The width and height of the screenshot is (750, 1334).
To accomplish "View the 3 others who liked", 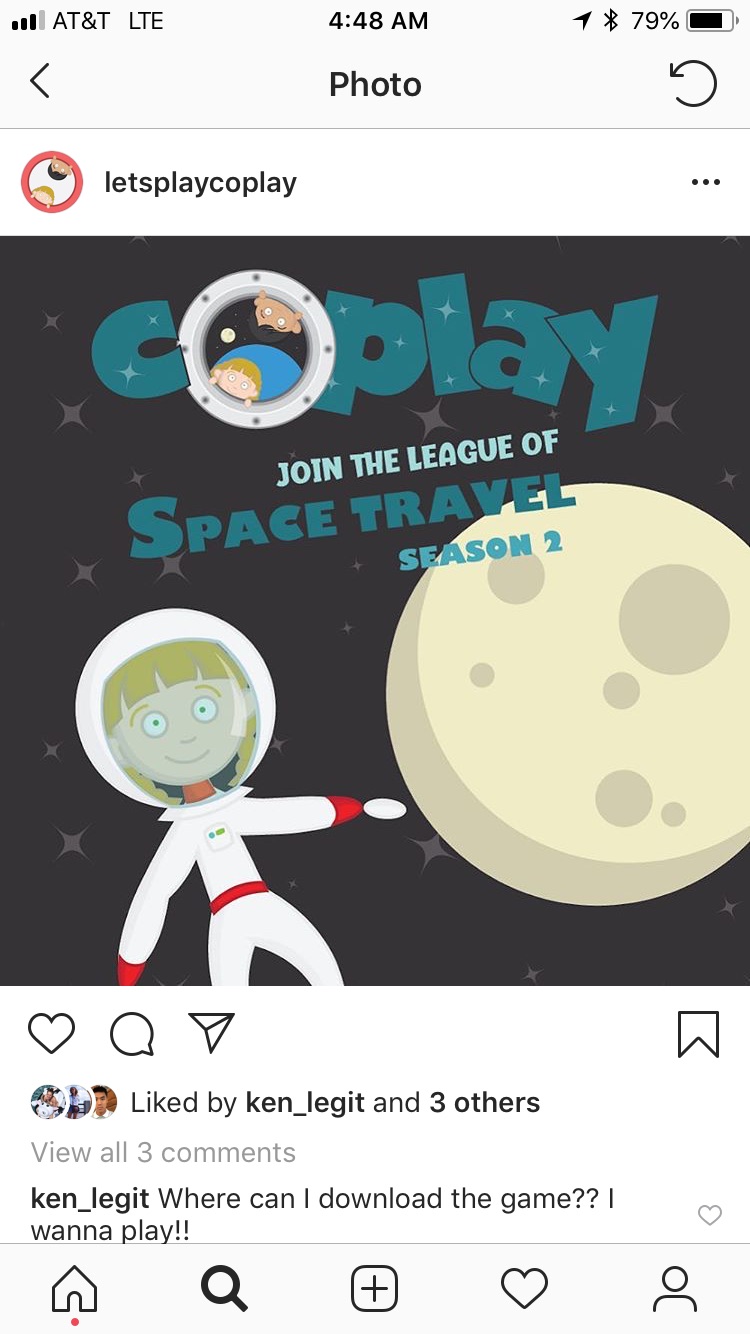I will click(x=484, y=1102).
